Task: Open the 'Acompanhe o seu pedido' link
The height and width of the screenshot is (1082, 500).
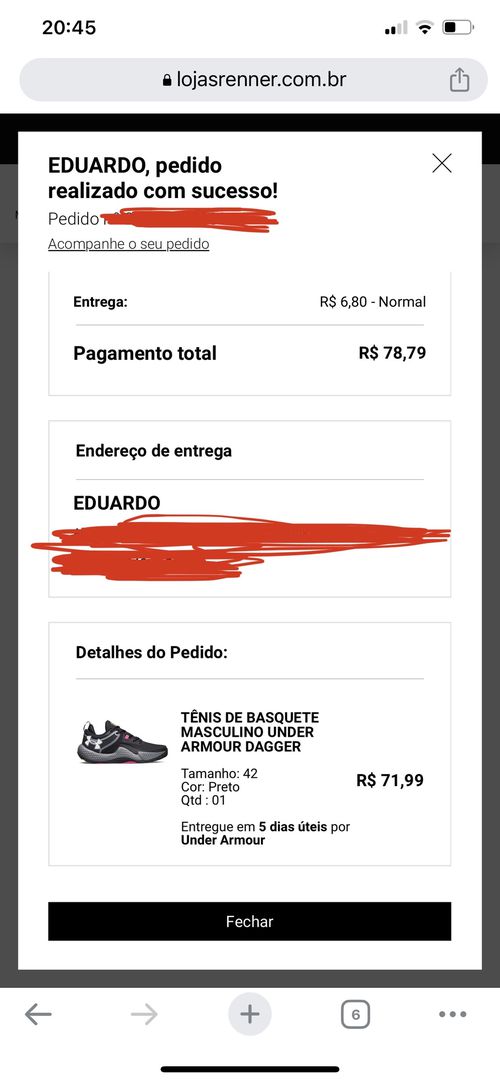Action: pos(128,244)
